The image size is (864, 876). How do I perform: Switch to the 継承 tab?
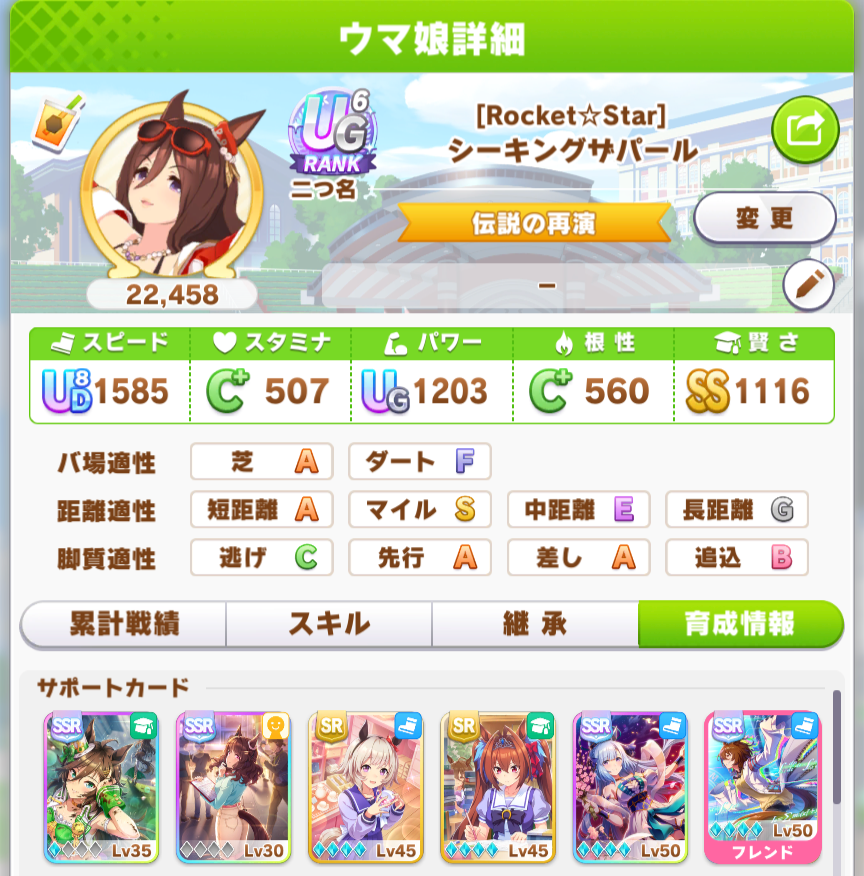(535, 625)
